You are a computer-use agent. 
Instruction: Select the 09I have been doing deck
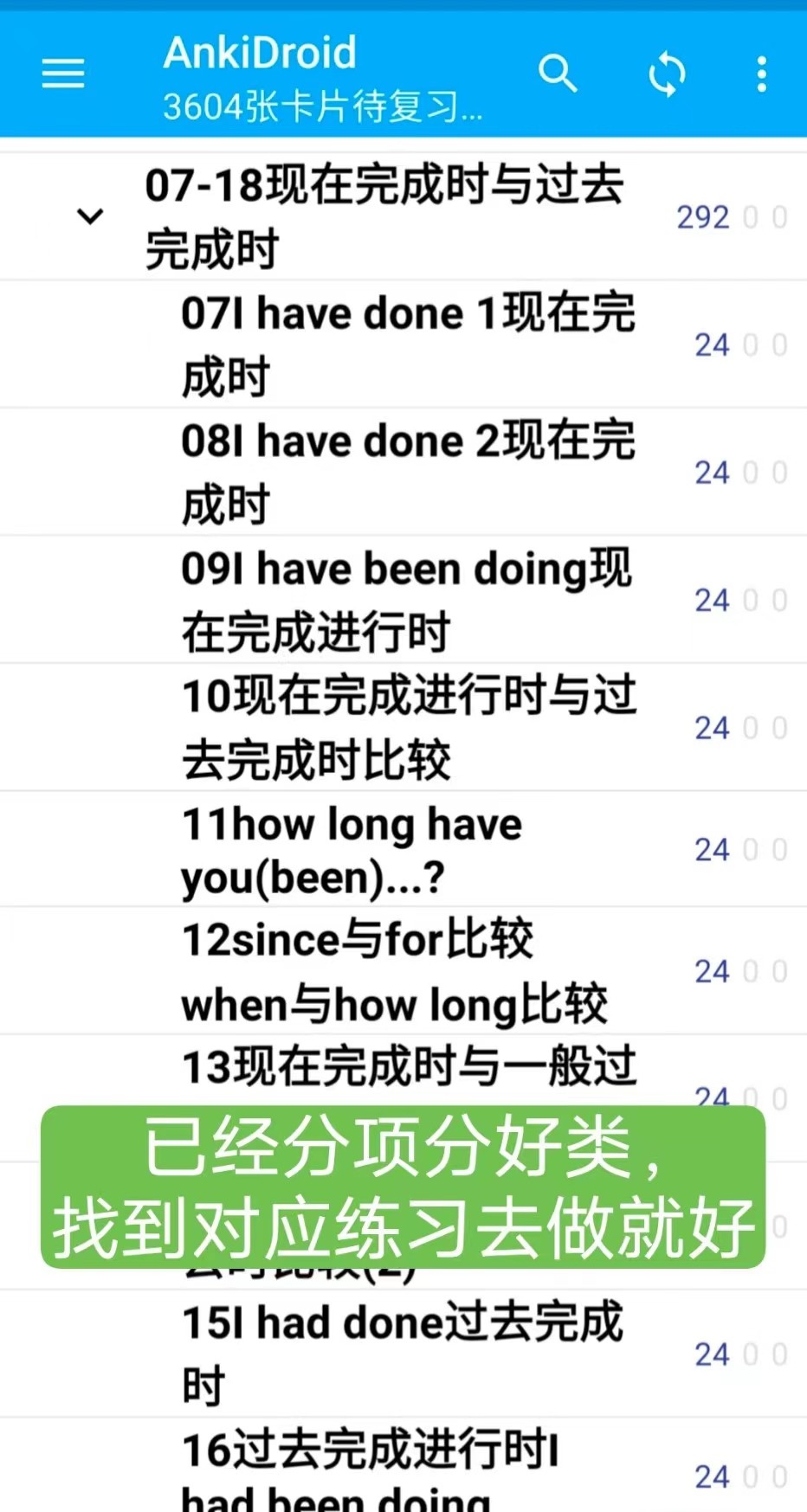[x=403, y=600]
